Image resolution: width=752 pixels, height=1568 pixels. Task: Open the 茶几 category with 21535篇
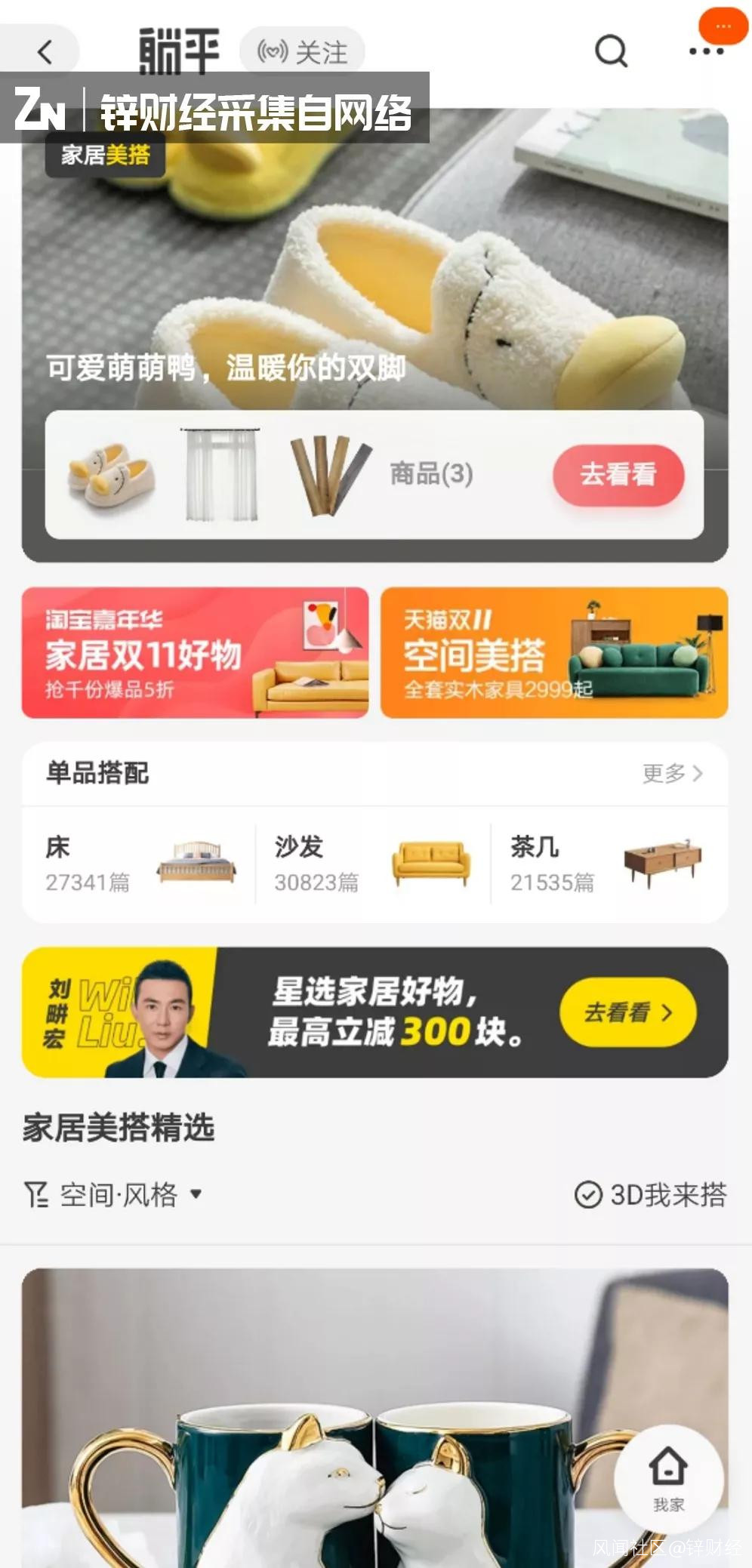point(607,864)
